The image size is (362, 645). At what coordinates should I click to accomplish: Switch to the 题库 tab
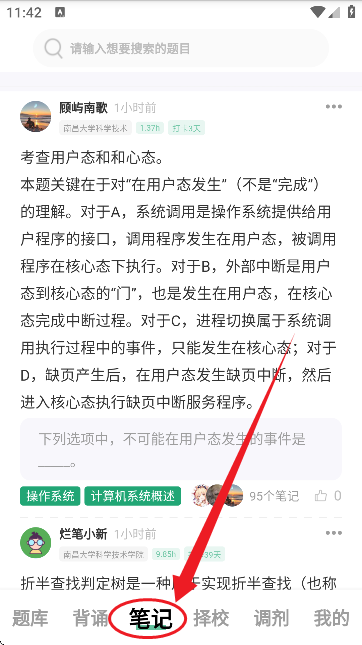coord(30,618)
